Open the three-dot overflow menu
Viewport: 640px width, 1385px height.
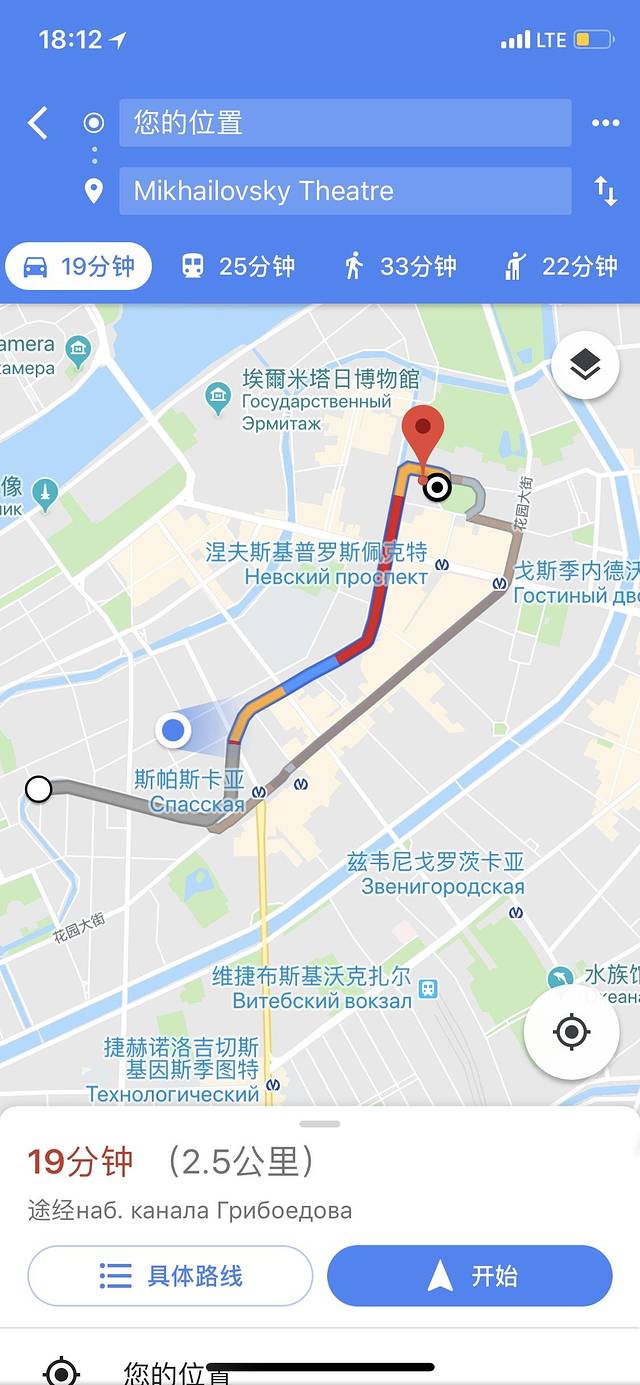605,123
